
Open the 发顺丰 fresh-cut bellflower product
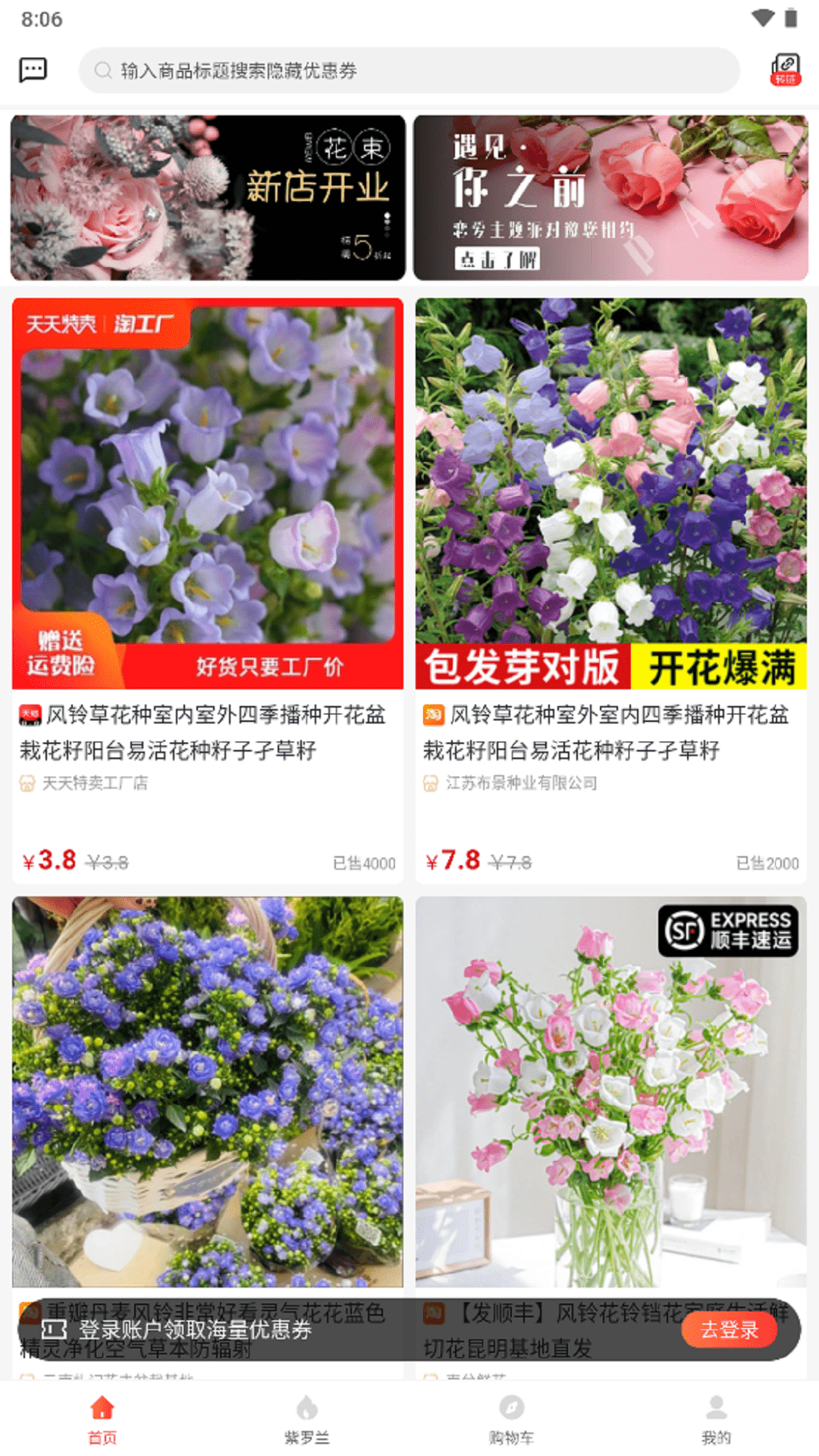click(610, 1092)
